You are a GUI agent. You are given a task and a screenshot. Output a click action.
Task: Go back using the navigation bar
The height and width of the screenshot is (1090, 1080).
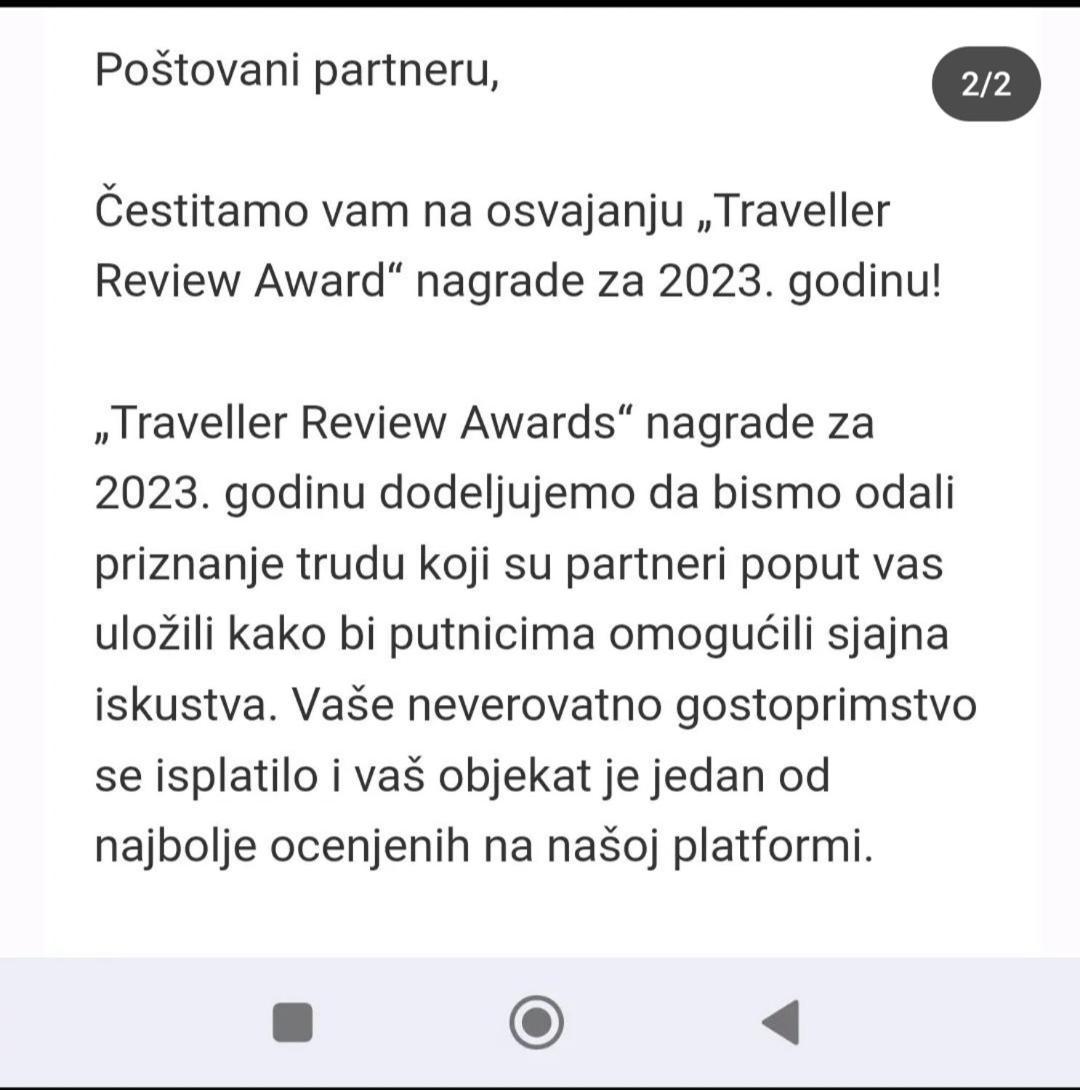[x=781, y=1022]
